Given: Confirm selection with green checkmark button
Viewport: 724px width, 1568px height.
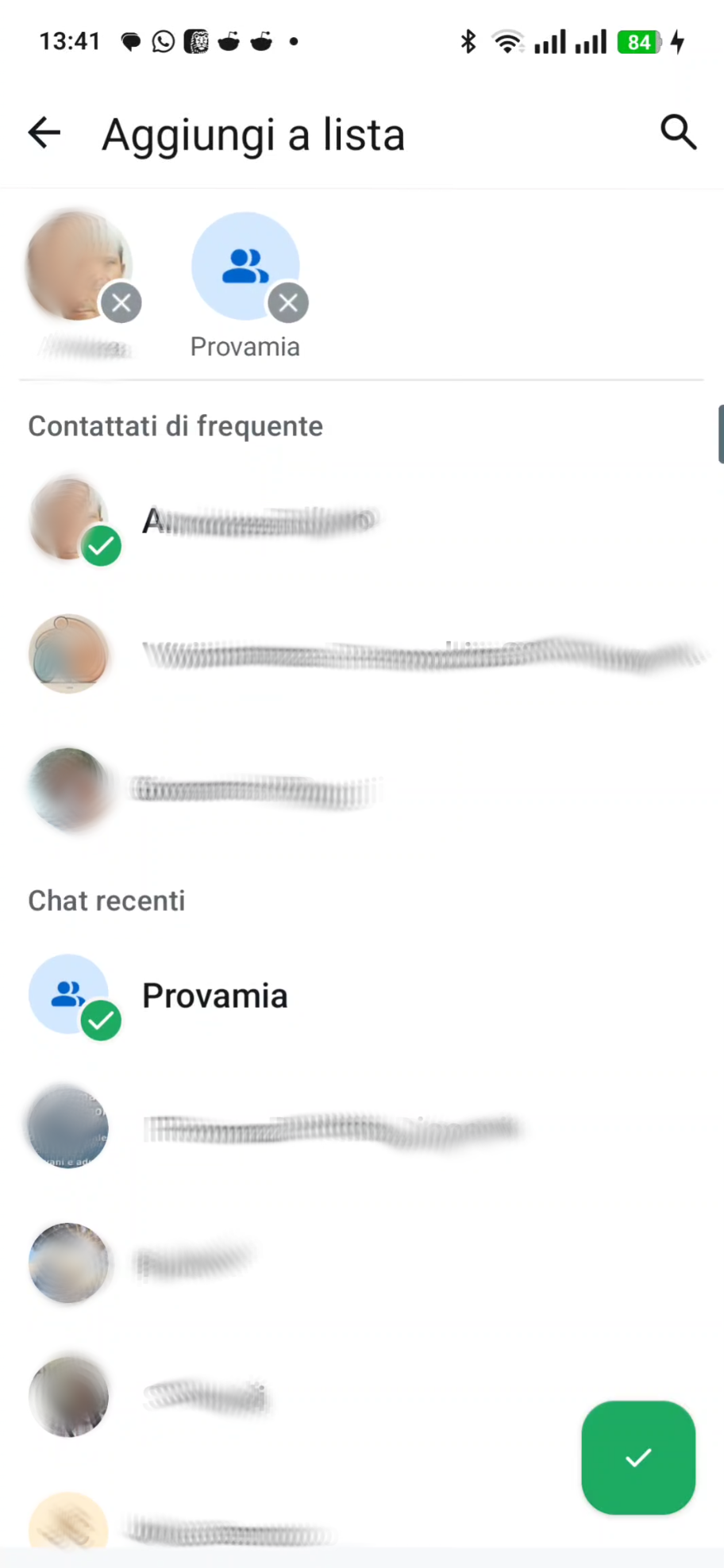Looking at the screenshot, I should point(638,1458).
